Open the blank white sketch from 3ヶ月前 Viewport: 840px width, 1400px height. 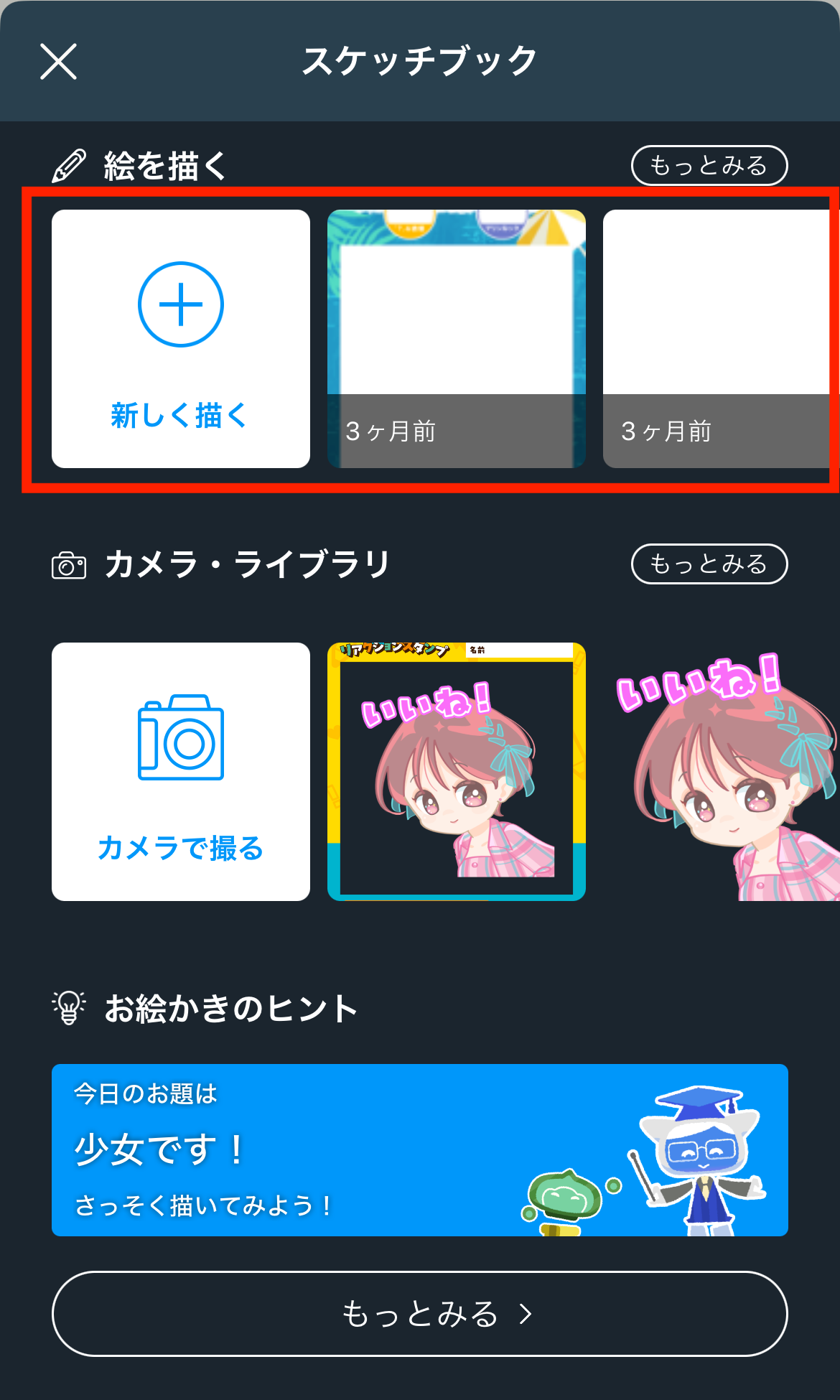click(718, 339)
